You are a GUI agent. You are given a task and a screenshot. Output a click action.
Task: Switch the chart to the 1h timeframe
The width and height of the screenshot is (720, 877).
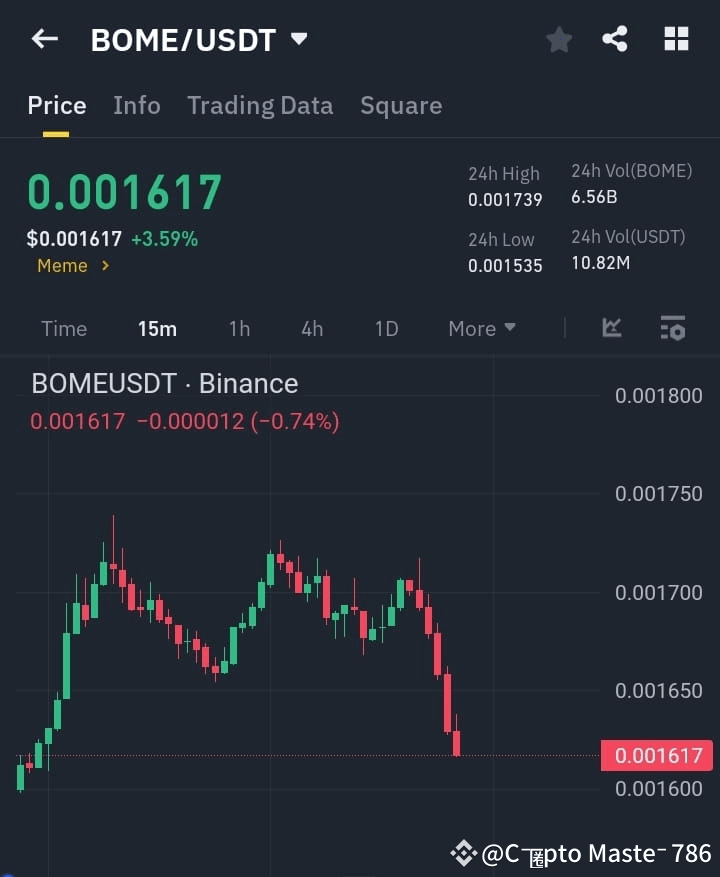click(x=239, y=328)
